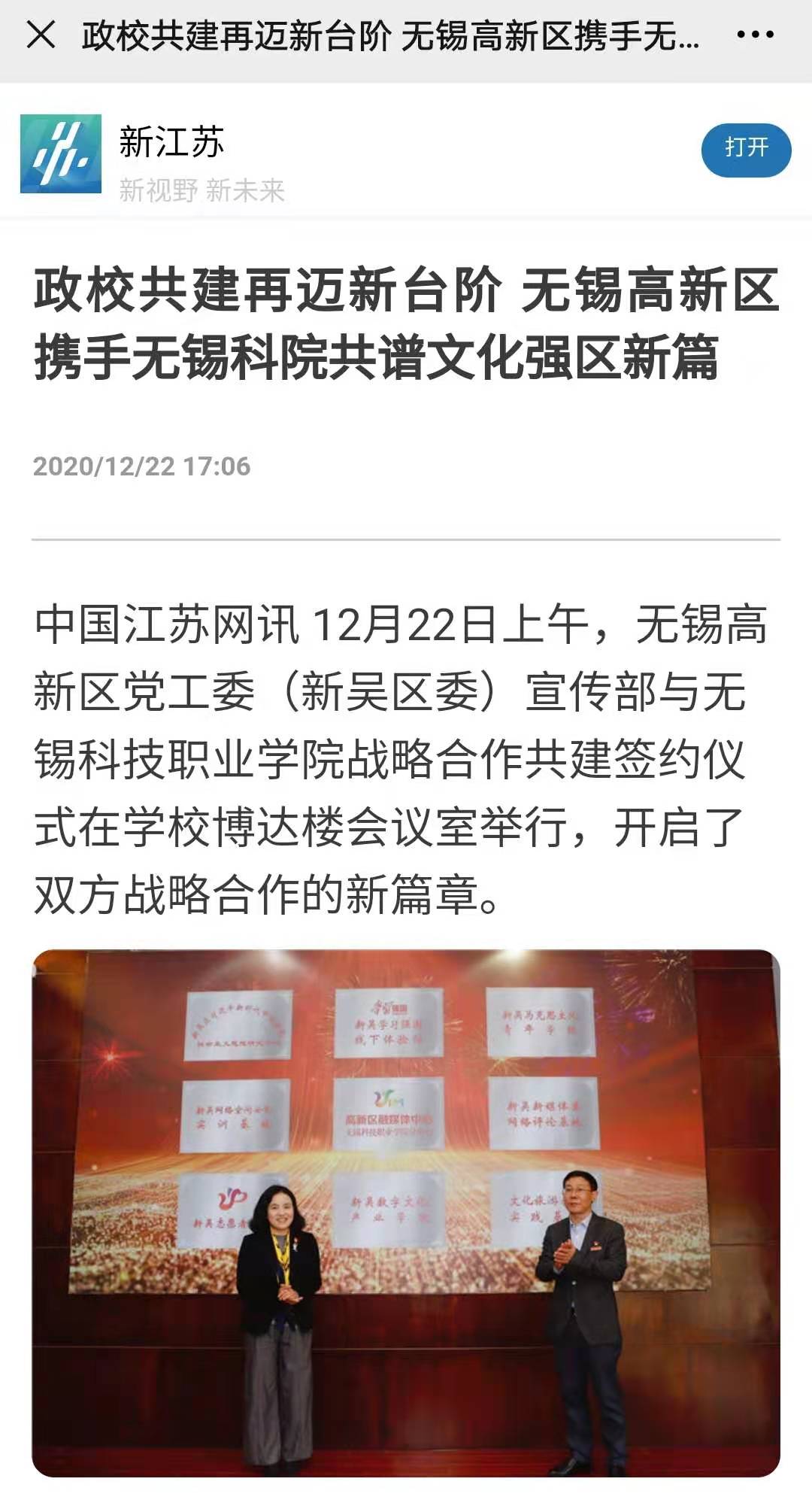
Task: View the signing ceremony photo
Action: [406, 1213]
